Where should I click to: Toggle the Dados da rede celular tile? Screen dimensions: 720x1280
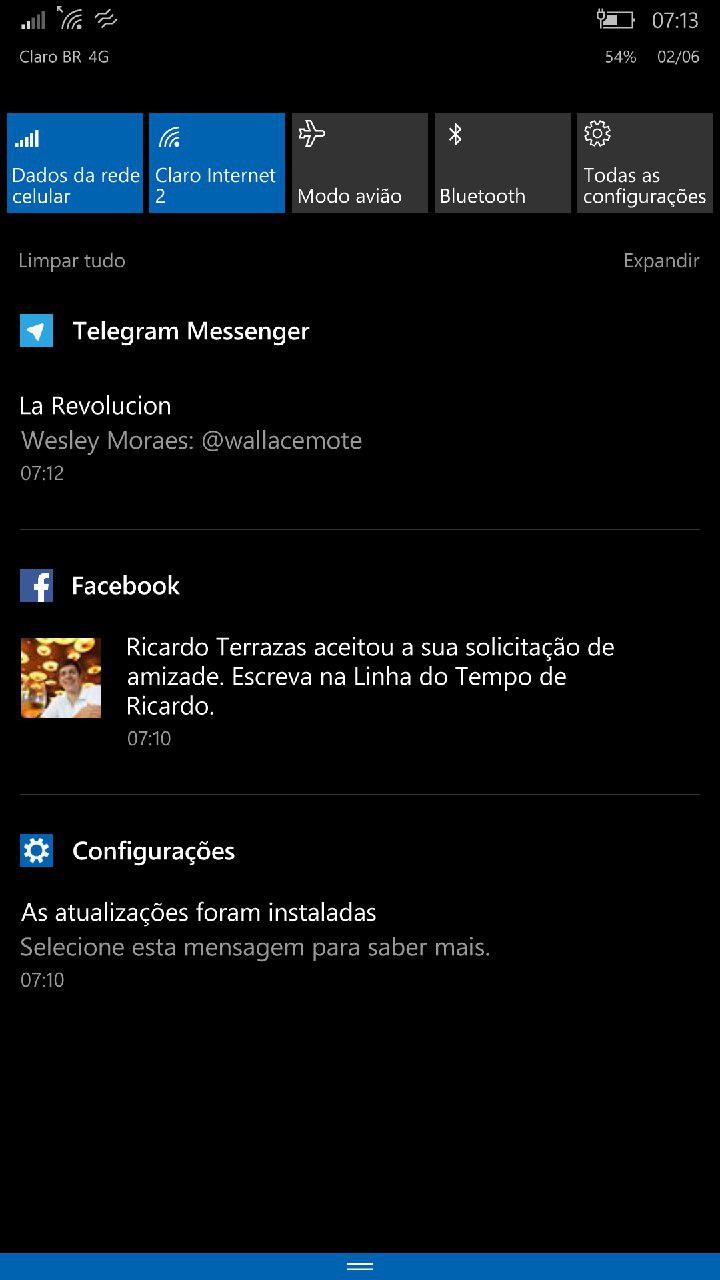coord(75,163)
